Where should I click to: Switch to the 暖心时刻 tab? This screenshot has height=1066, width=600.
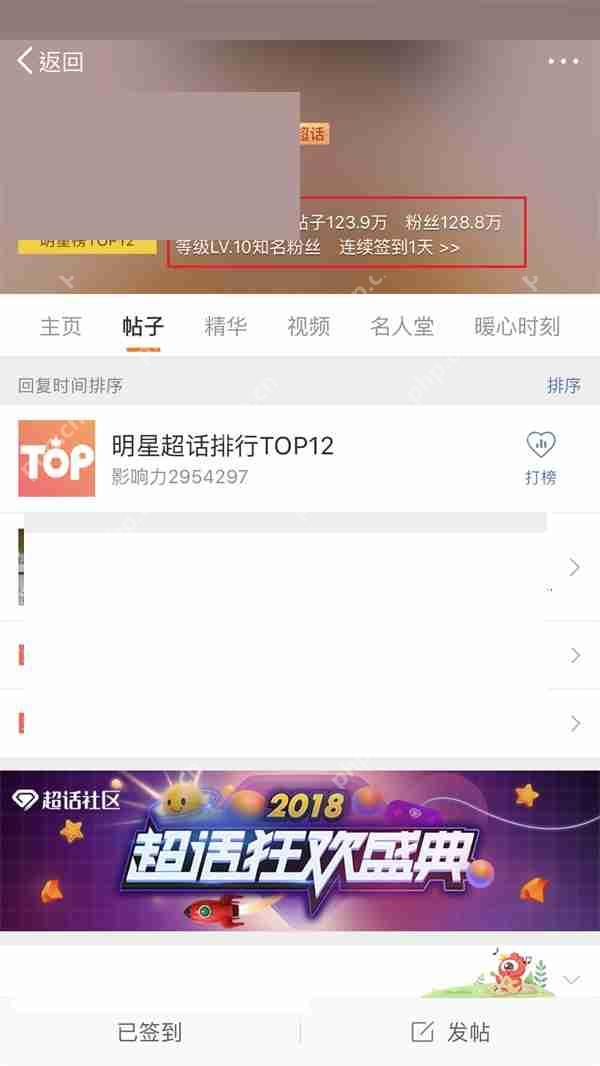(516, 326)
